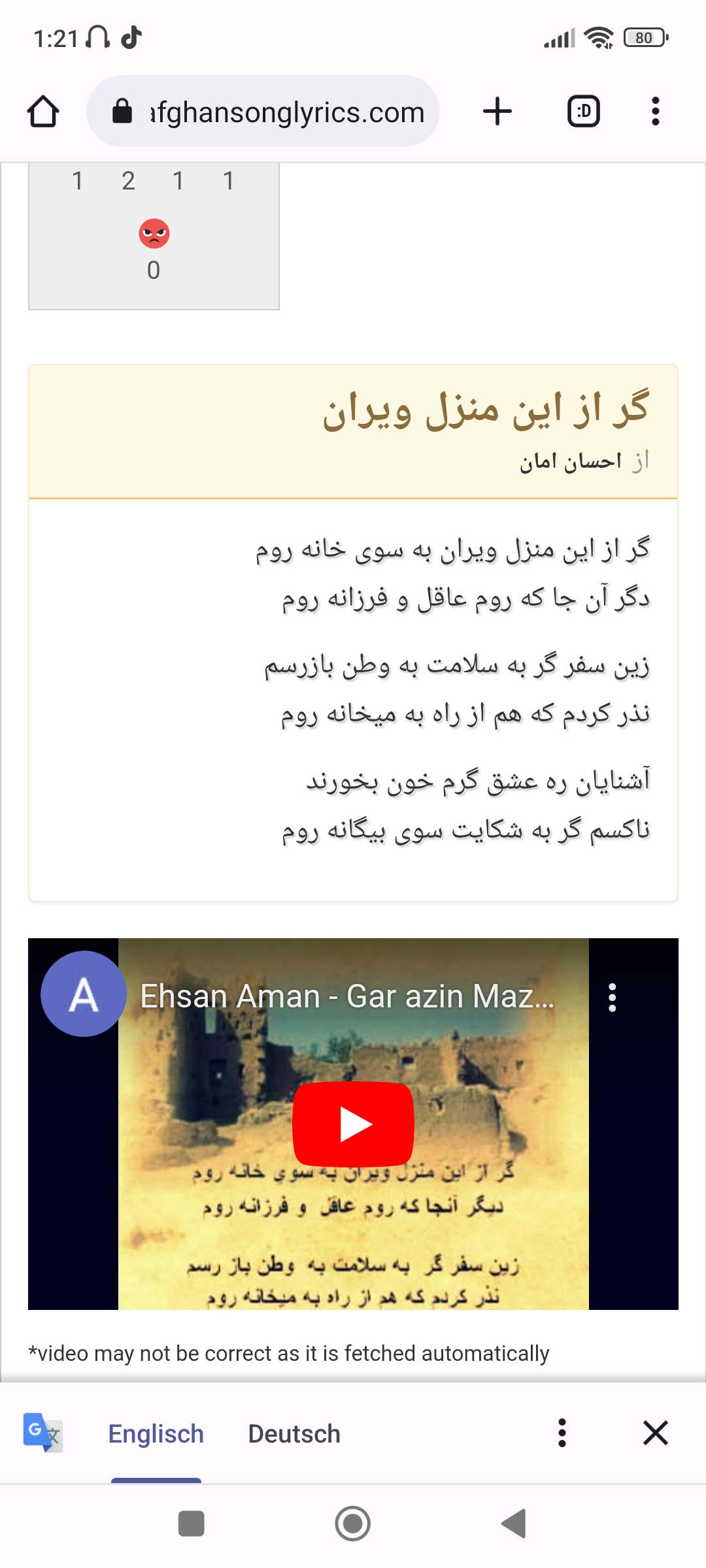Open the translate bar options menu
The width and height of the screenshot is (706, 1568).
562,1433
